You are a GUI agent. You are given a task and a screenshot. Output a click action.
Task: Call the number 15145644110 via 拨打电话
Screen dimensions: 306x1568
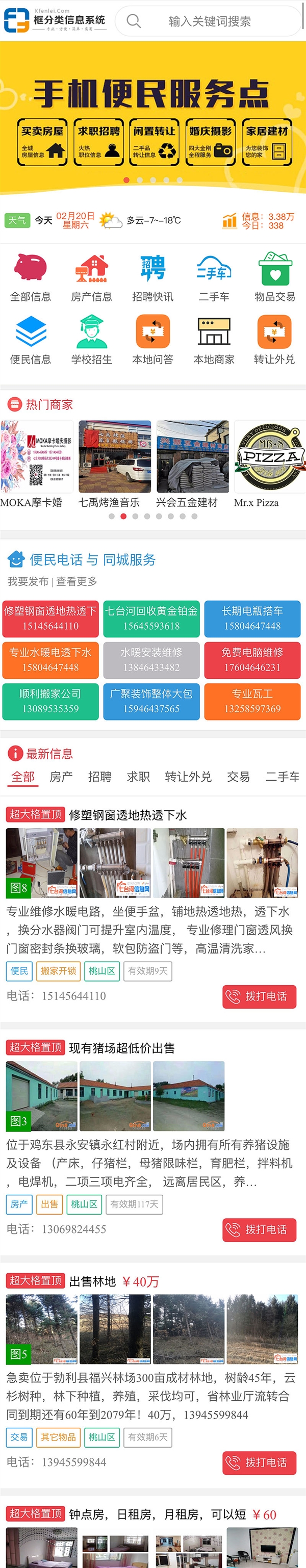click(259, 996)
